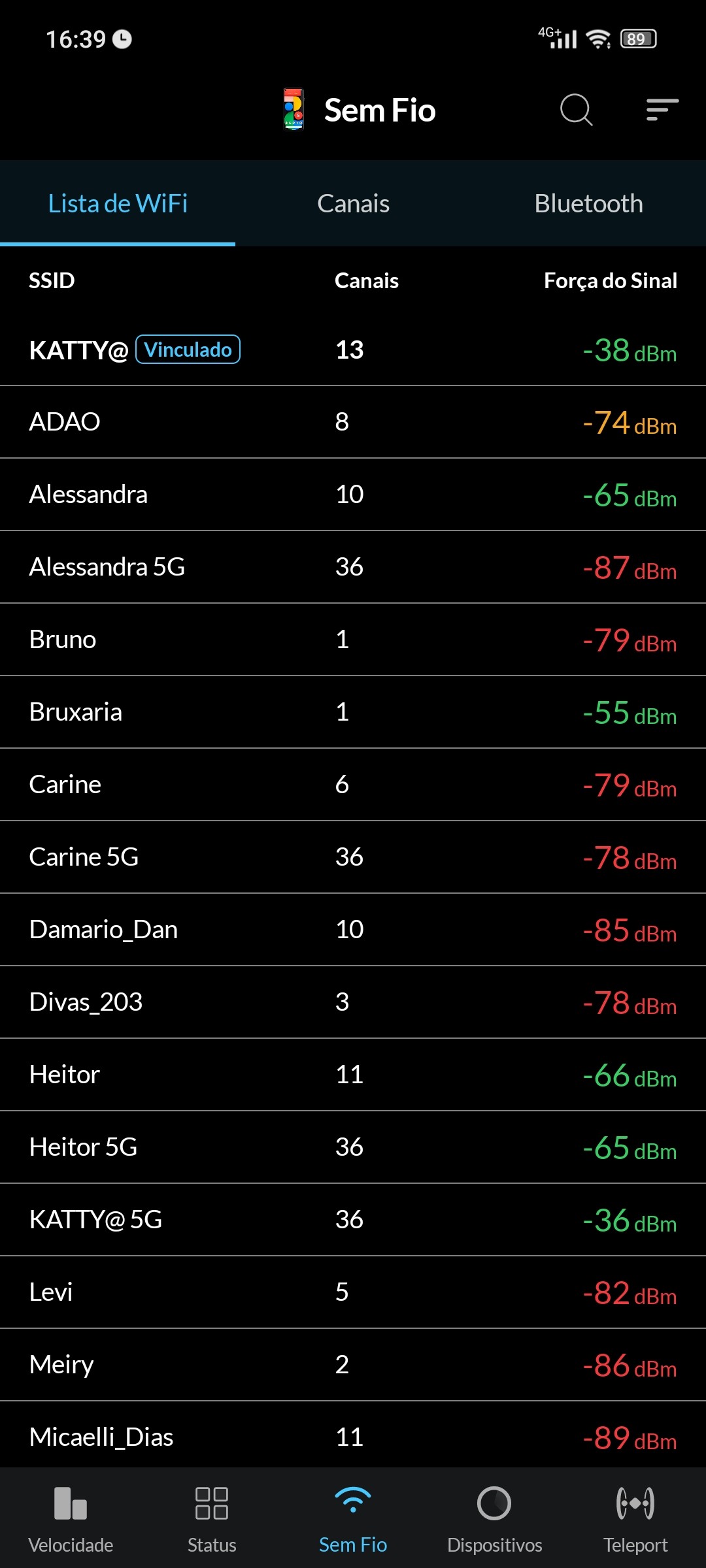This screenshot has width=706, height=1568.
Task: Select the Lista de WiFi tab
Action: [118, 204]
